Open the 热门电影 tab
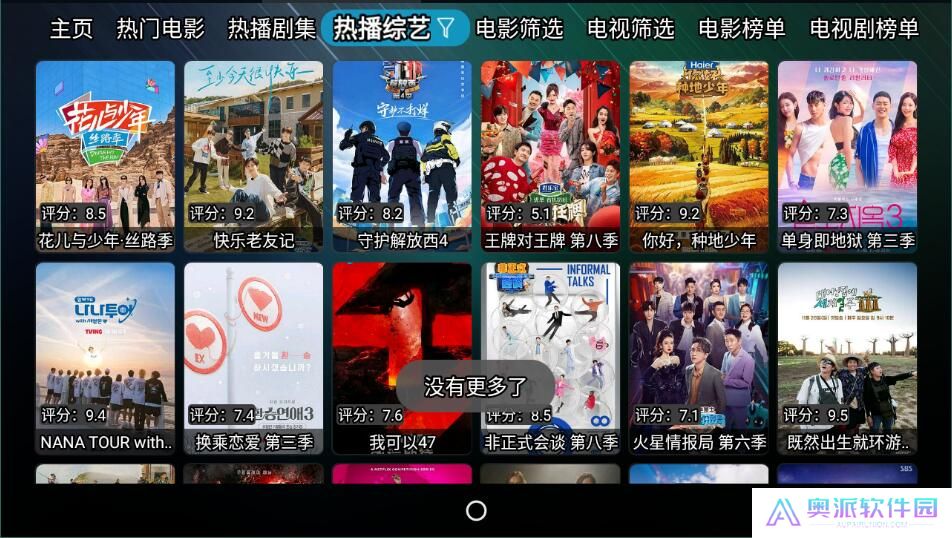This screenshot has width=952, height=538. [160, 29]
